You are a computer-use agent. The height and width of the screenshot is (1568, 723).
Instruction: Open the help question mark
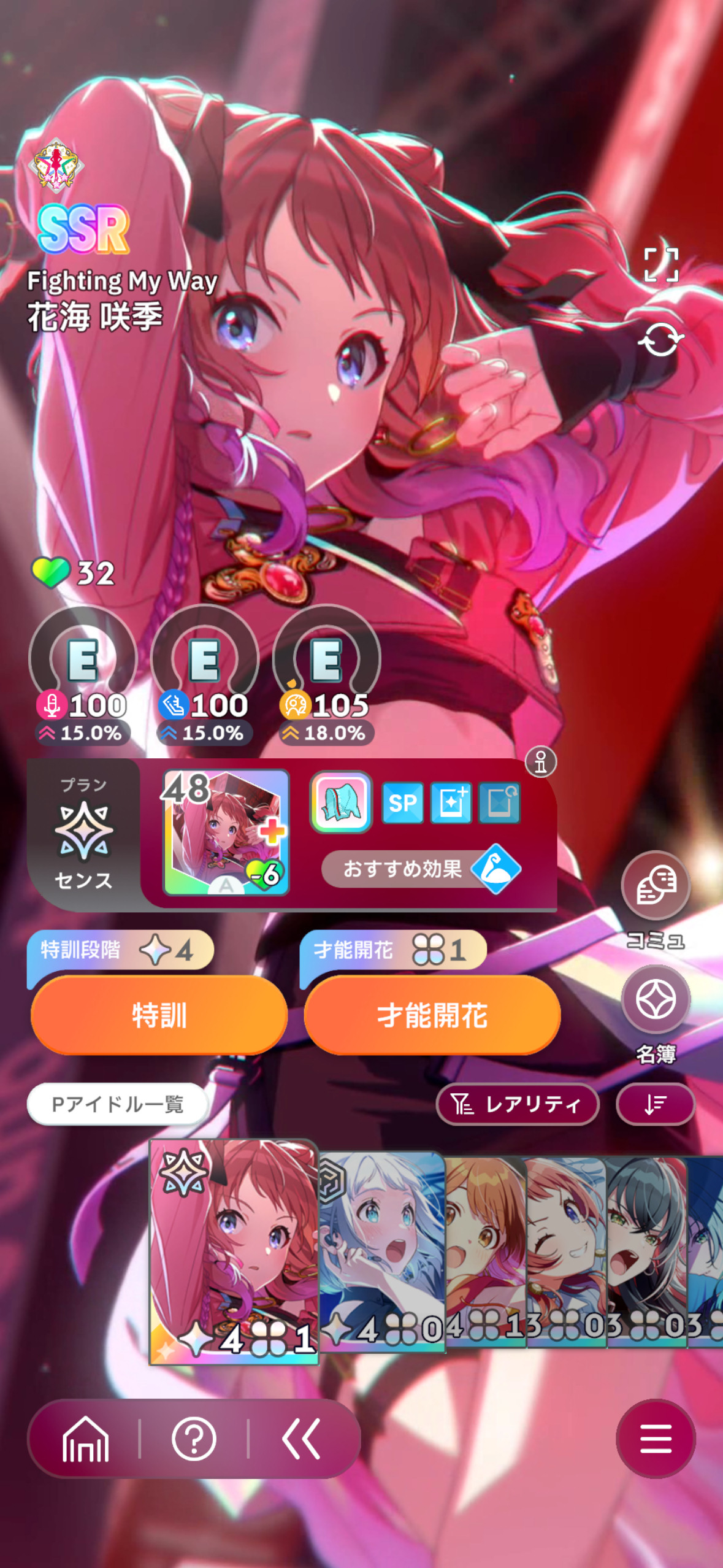pos(194,1439)
